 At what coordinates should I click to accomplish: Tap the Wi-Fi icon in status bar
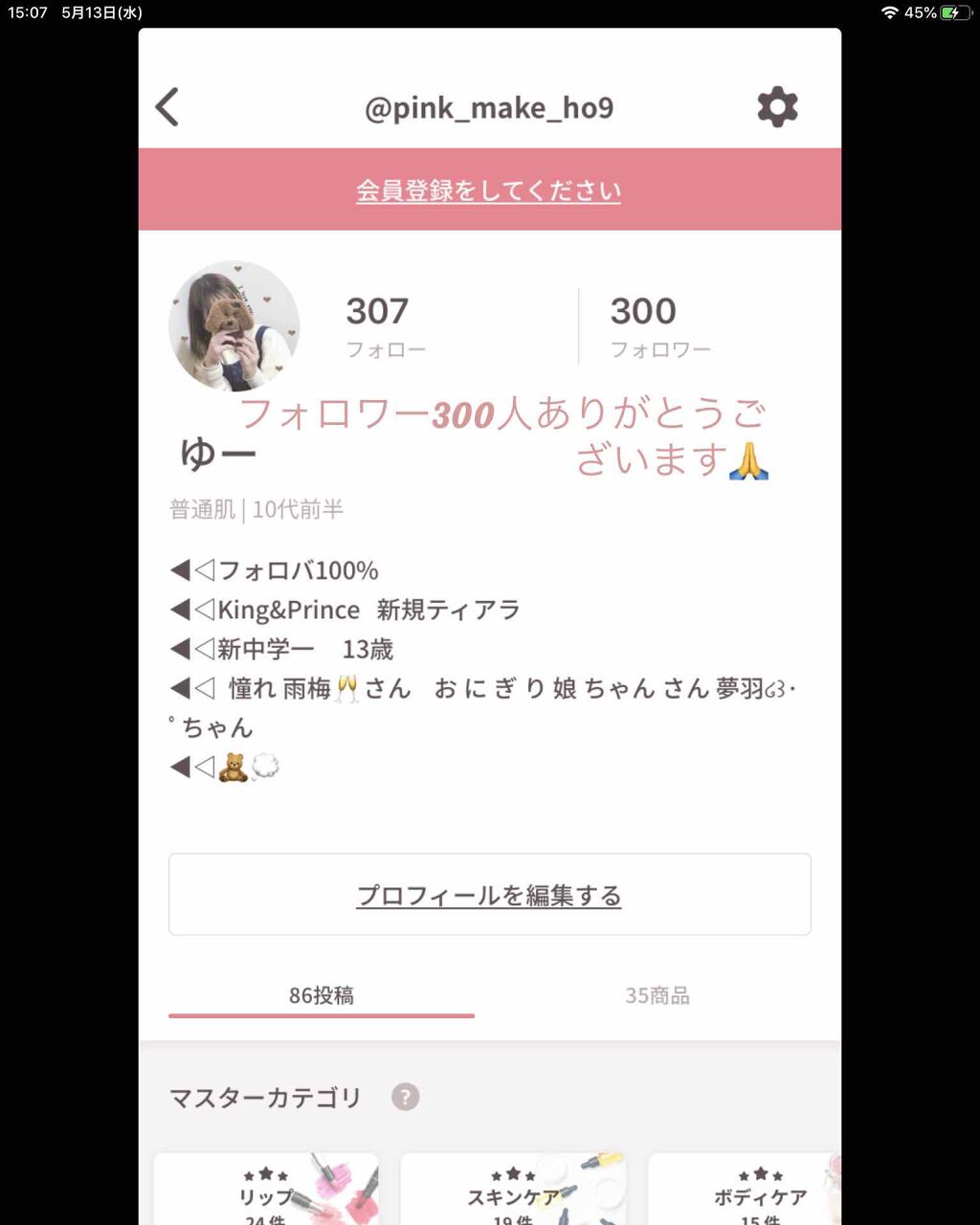889,13
